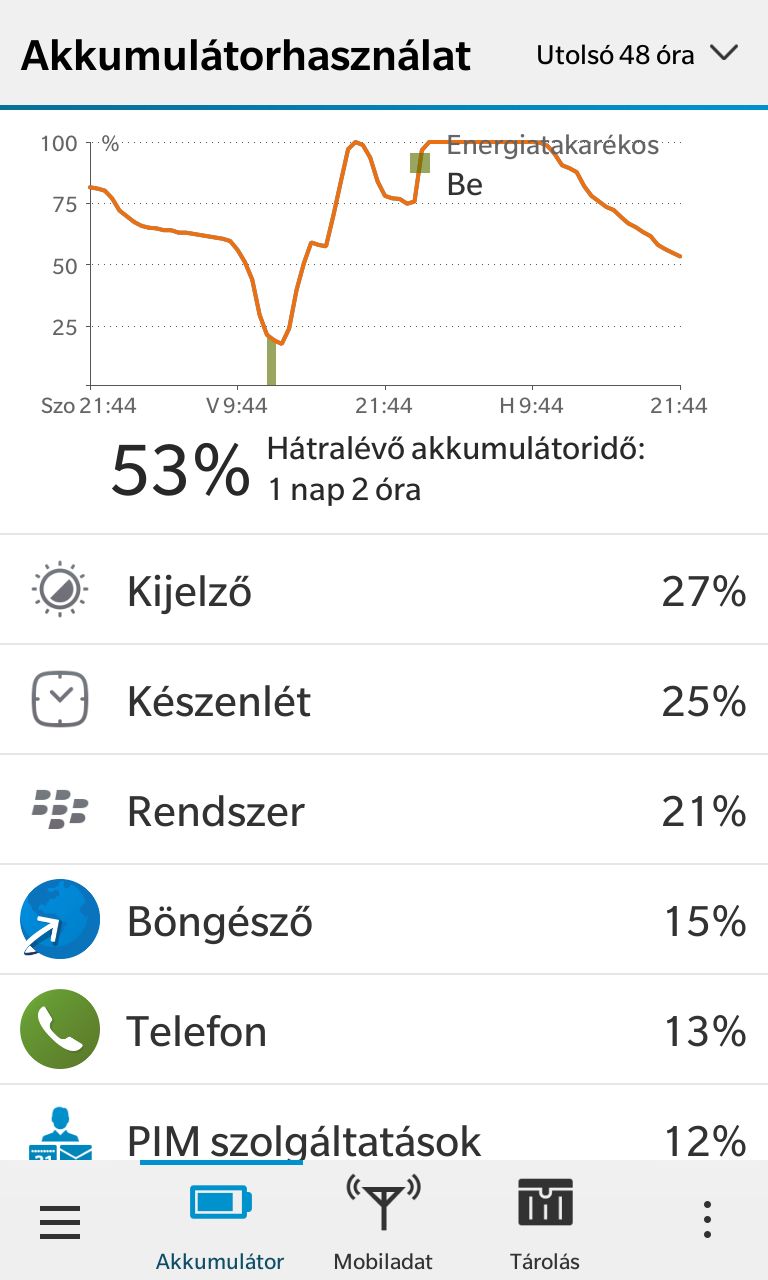768x1280 pixels.
Task: Open the three-dot overflow menu
Action: coord(707,1221)
